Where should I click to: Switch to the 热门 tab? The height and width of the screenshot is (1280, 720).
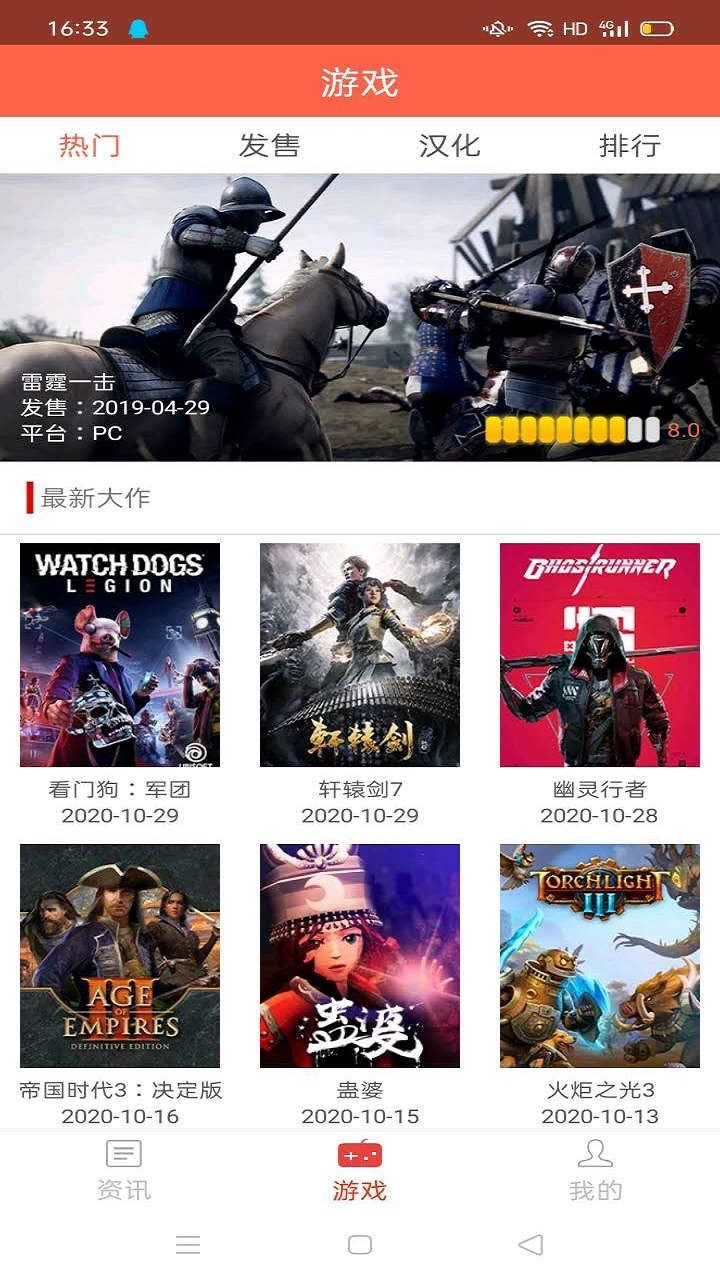pos(90,146)
